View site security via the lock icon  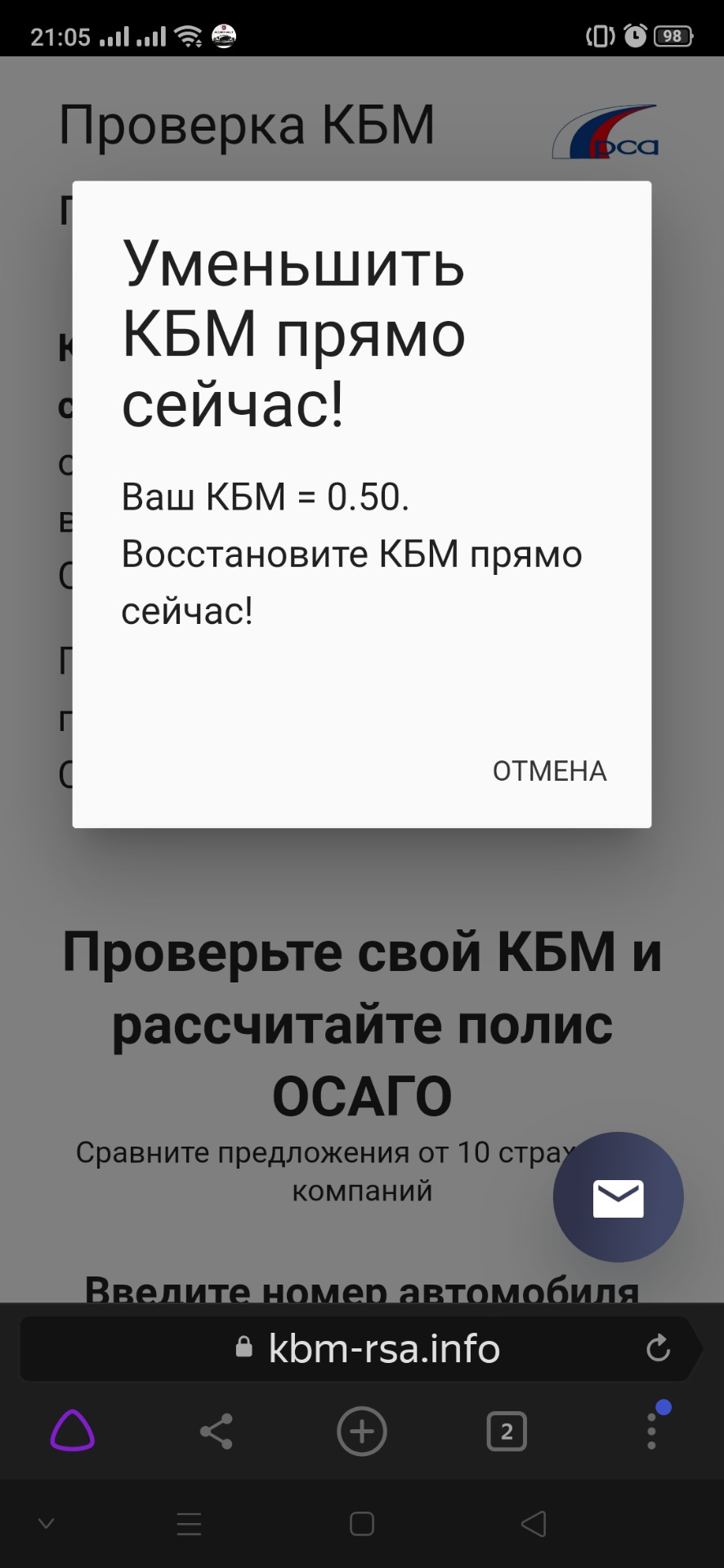(244, 1348)
